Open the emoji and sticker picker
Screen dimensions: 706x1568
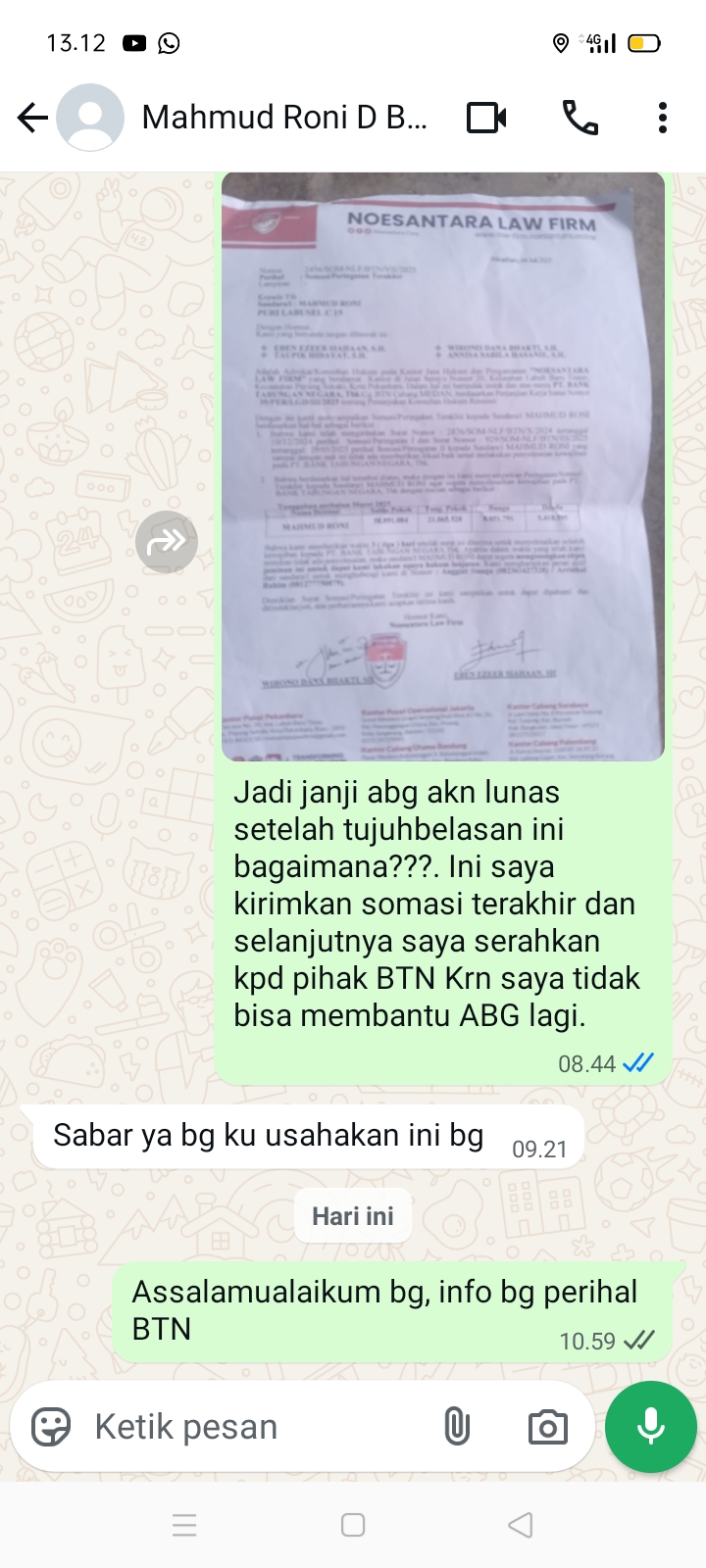pyautogui.click(x=51, y=1427)
